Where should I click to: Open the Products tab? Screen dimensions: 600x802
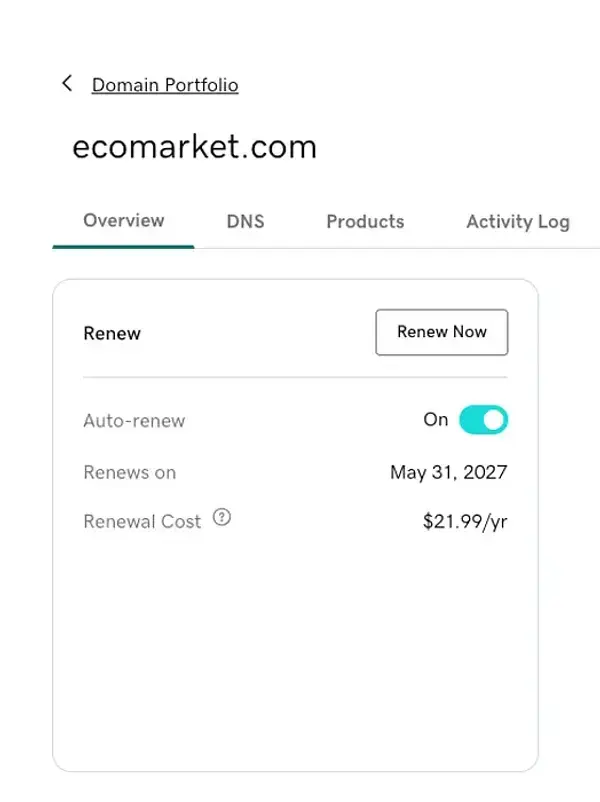365,222
